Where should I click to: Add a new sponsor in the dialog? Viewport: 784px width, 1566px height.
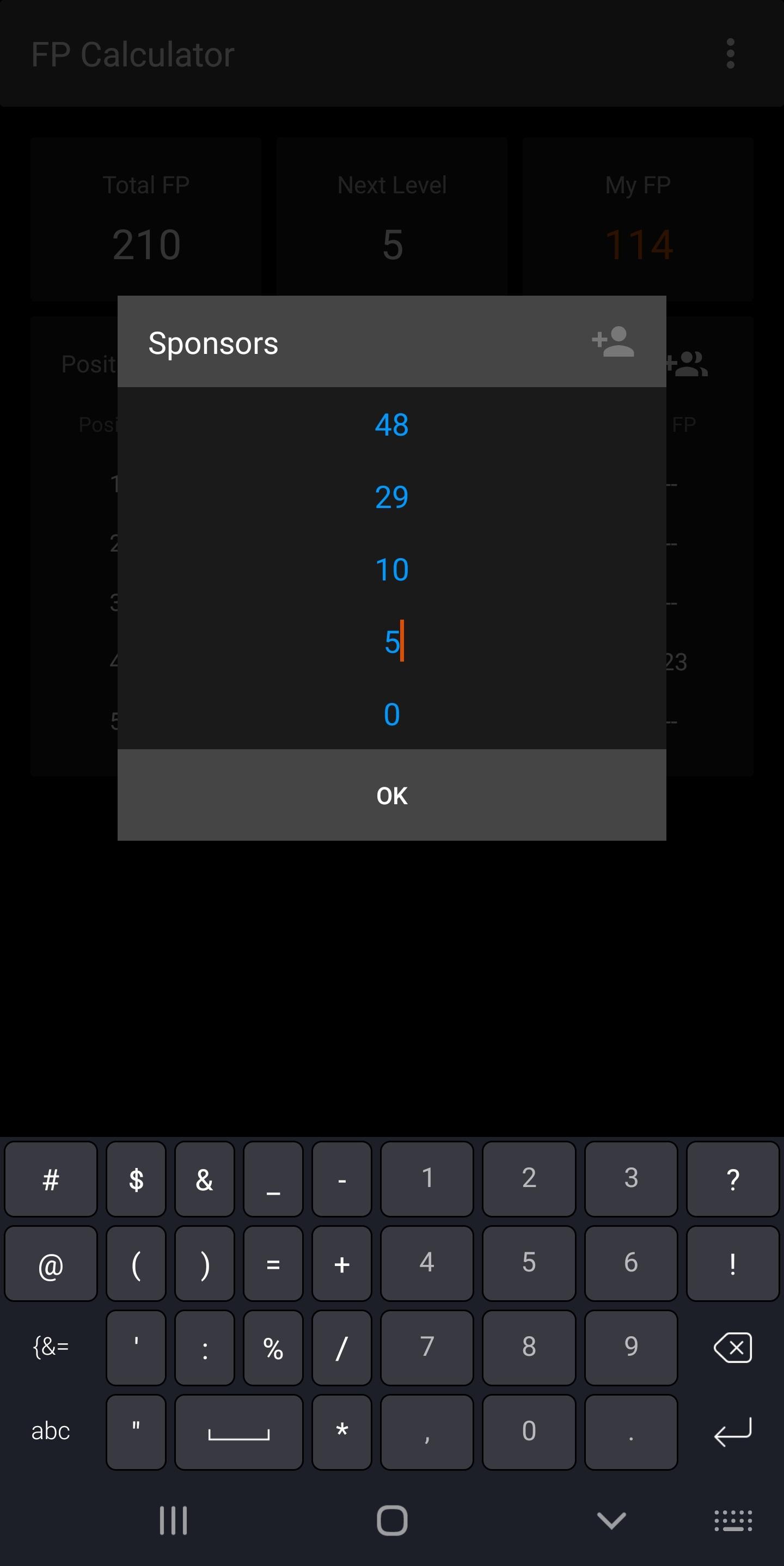pos(612,341)
